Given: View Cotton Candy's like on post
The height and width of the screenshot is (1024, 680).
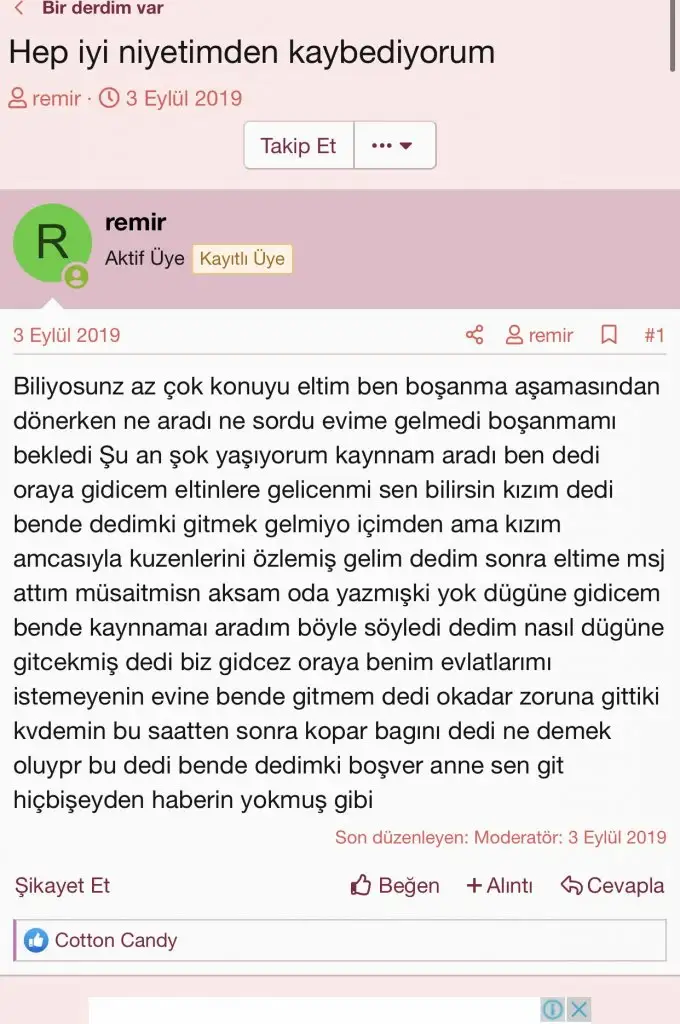Looking at the screenshot, I should [115, 940].
